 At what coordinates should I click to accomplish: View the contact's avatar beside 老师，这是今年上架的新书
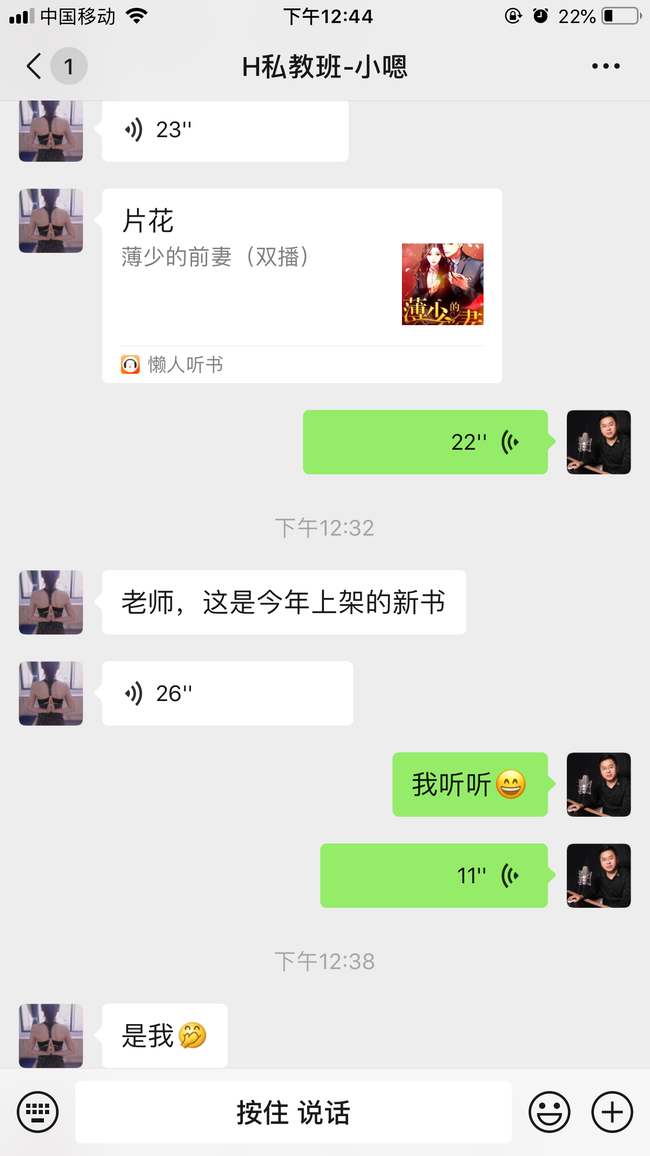(x=51, y=602)
